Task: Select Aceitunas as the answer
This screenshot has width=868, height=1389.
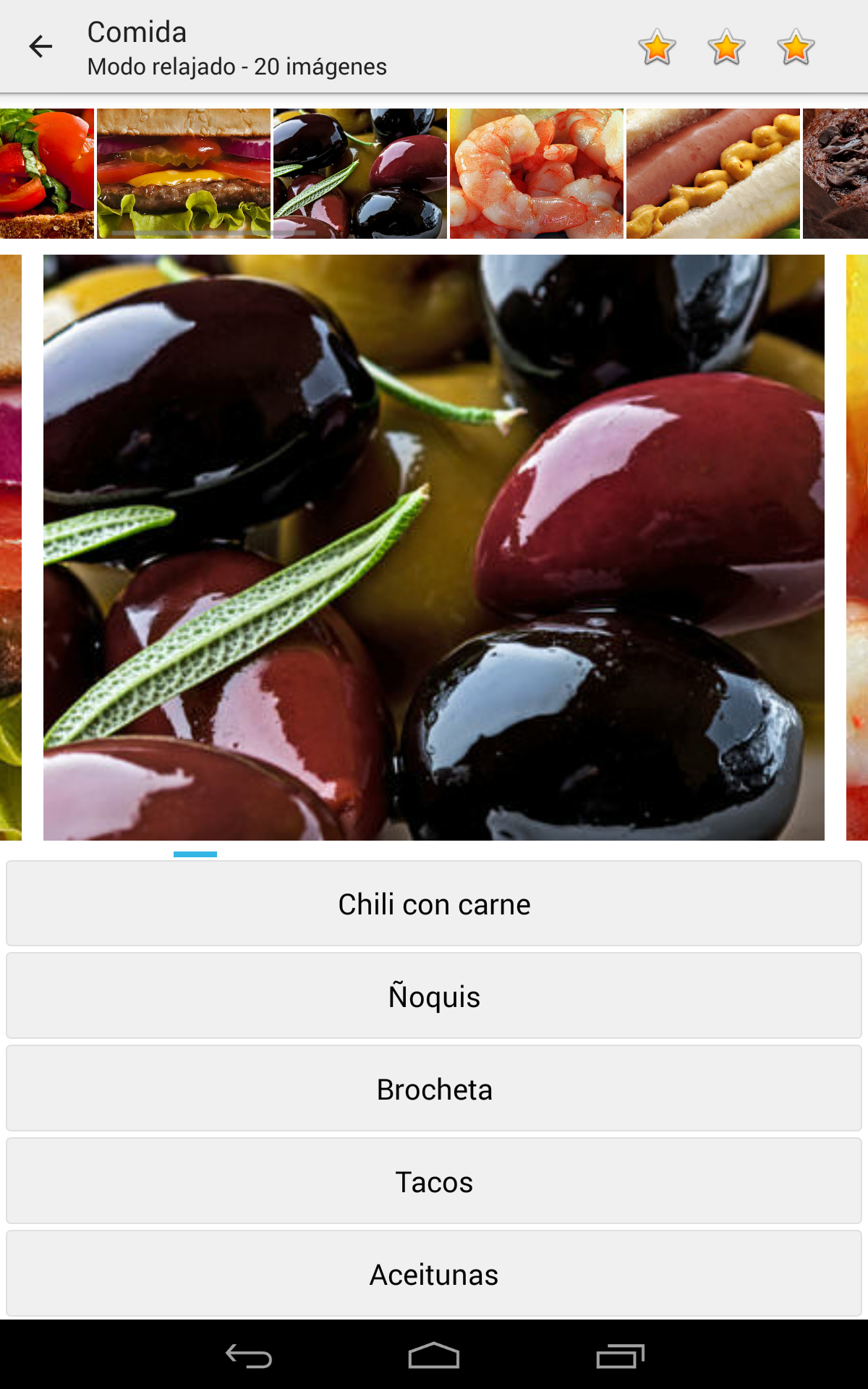Action: pyautogui.click(x=434, y=1274)
